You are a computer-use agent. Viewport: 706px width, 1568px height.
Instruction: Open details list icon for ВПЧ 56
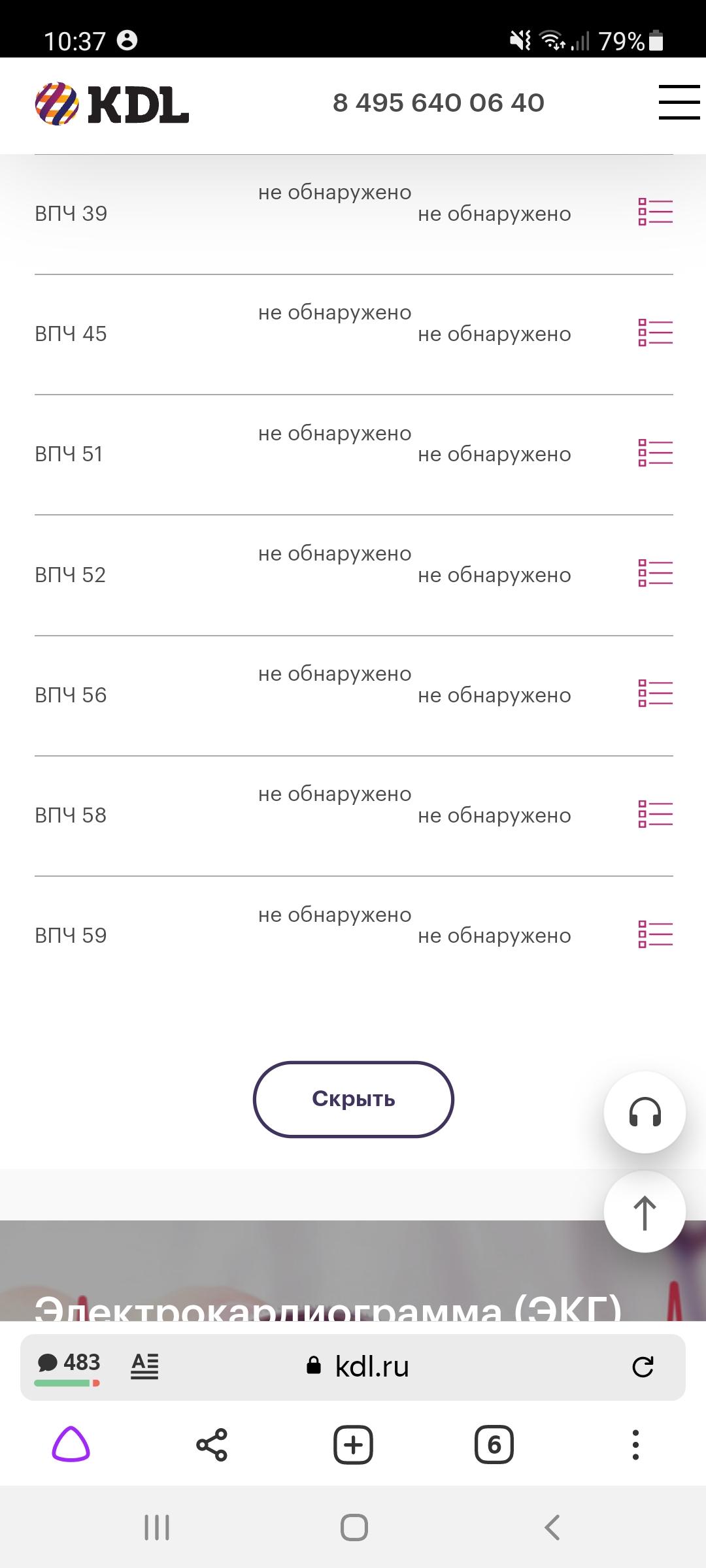[x=655, y=694]
